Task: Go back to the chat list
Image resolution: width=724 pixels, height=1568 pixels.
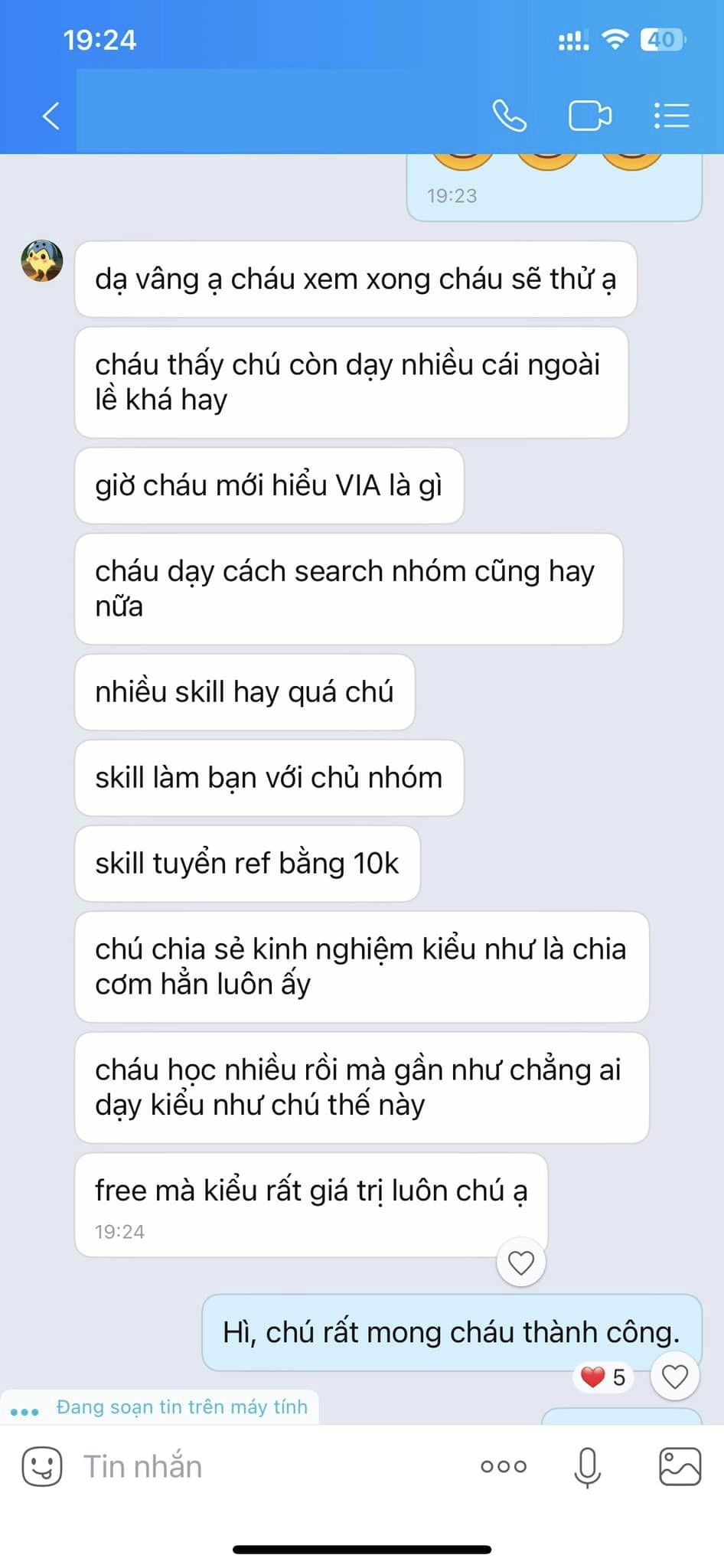Action: pos(51,116)
